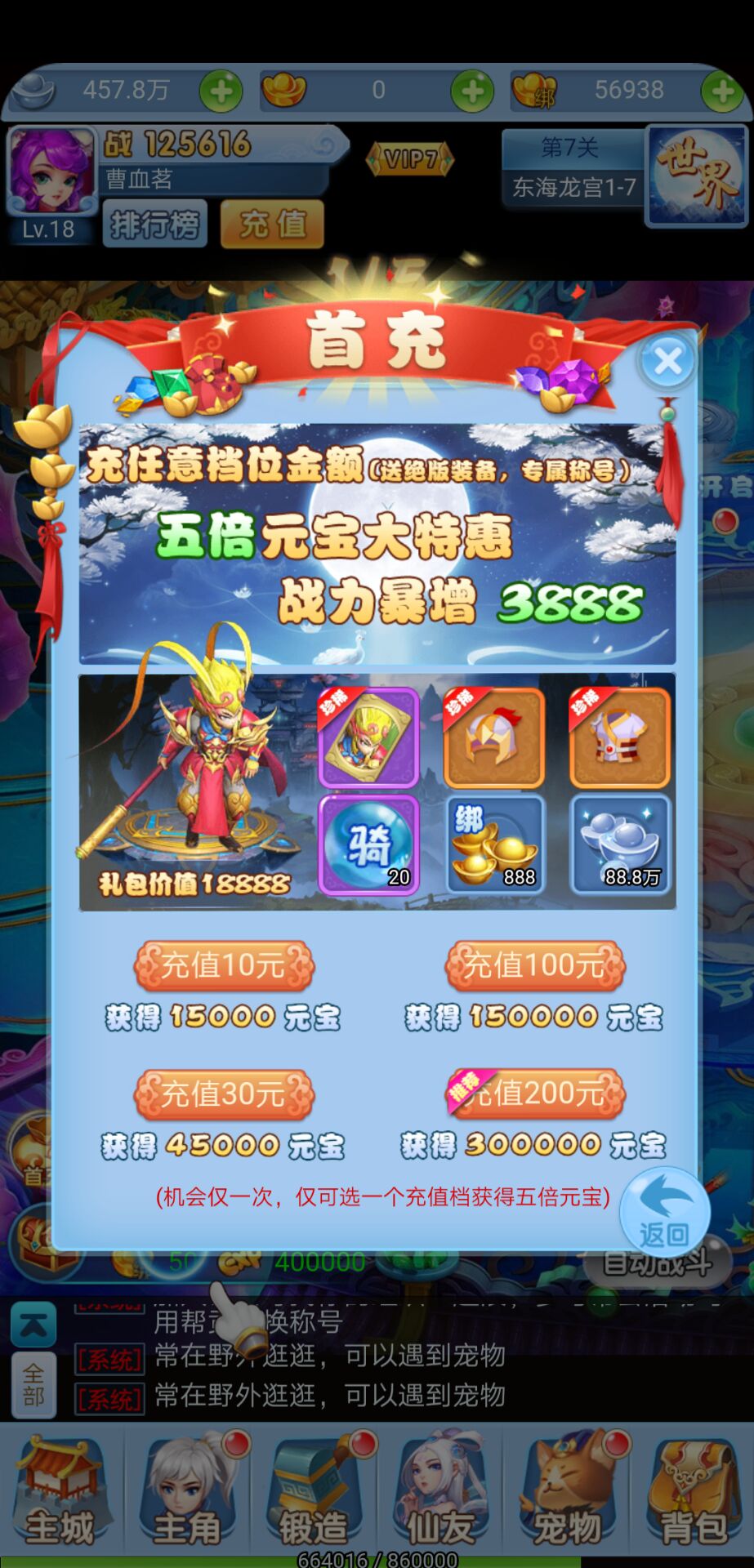The width and height of the screenshot is (754, 1568).
Task: Select the 充值100元 recharge option
Action: coord(534,965)
